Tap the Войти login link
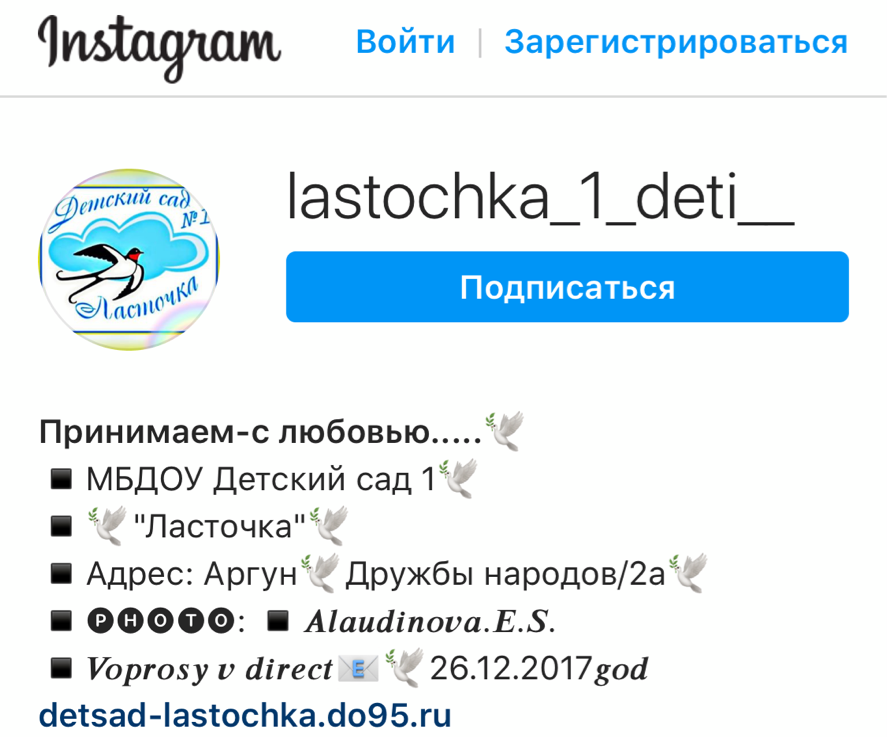The height and width of the screenshot is (737, 887). pos(405,43)
